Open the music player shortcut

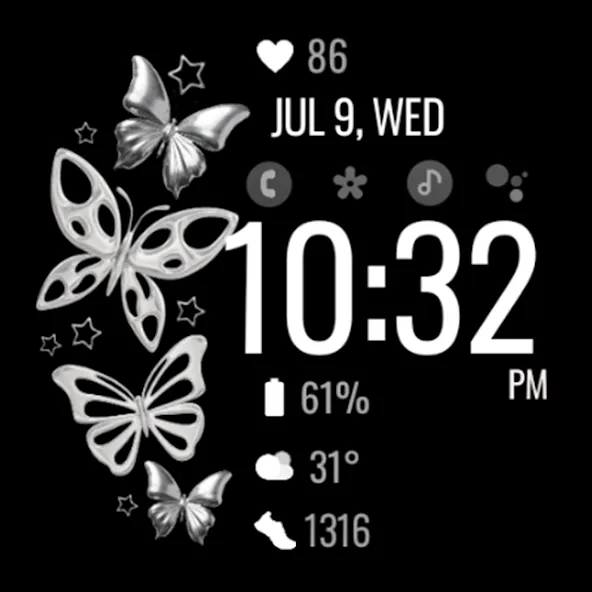tap(430, 183)
